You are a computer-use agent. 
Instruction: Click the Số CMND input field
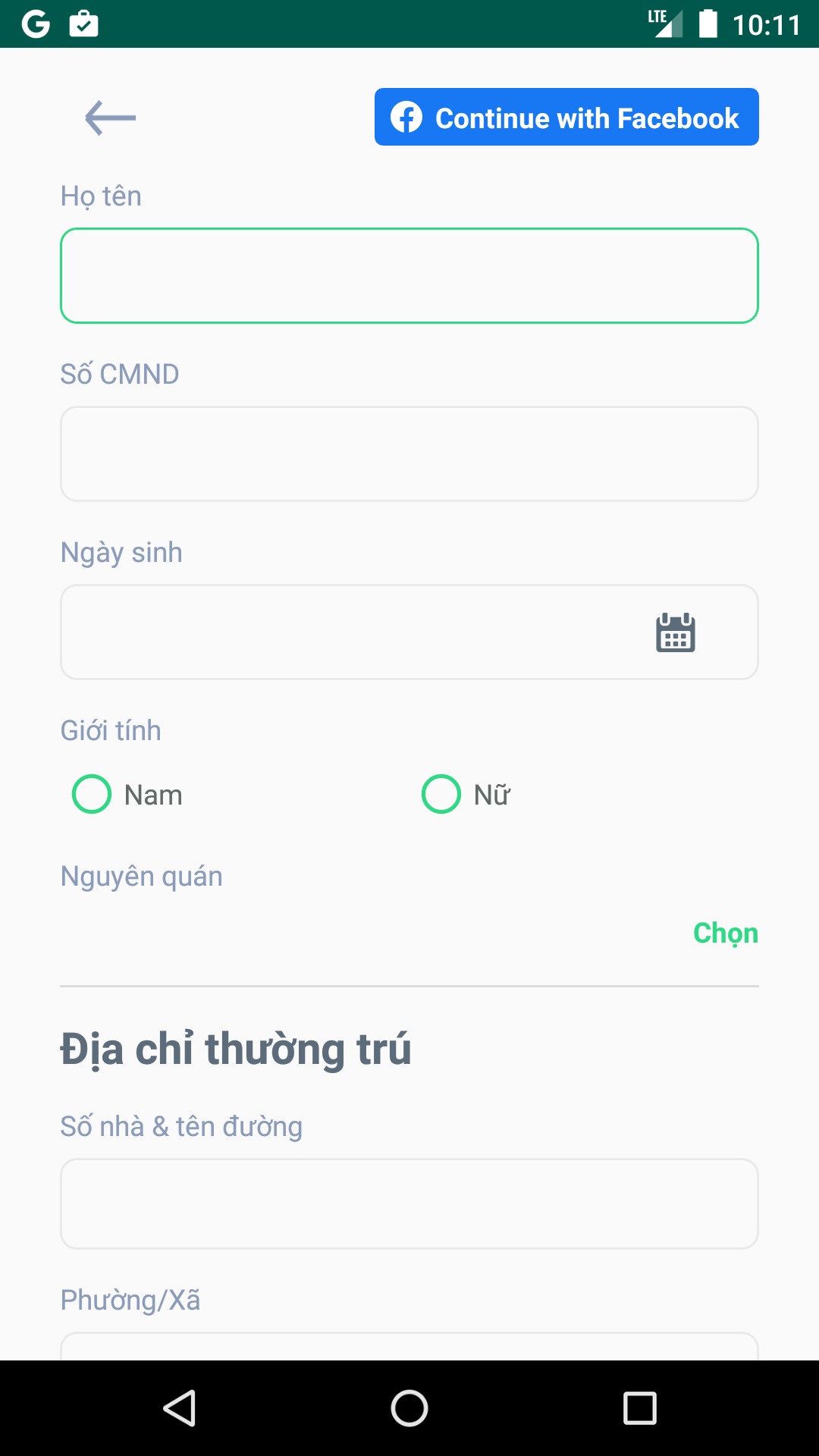[x=409, y=453]
